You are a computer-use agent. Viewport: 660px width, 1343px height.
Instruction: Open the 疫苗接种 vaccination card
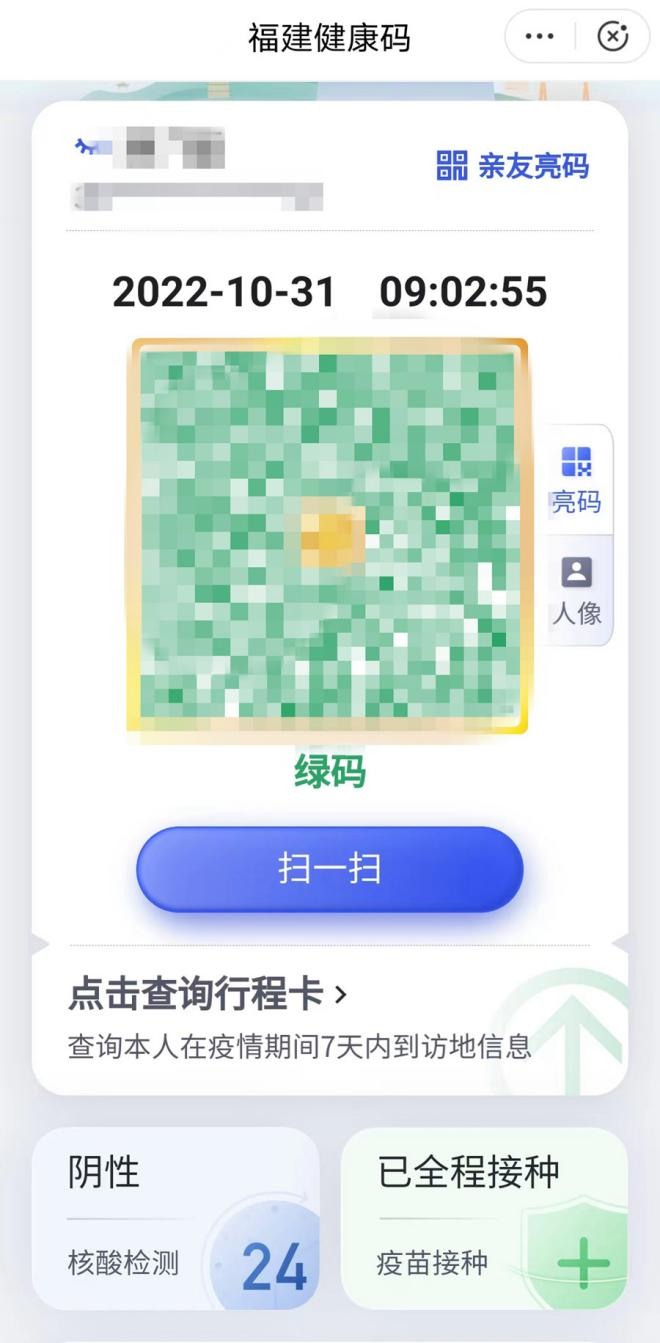[x=484, y=1218]
